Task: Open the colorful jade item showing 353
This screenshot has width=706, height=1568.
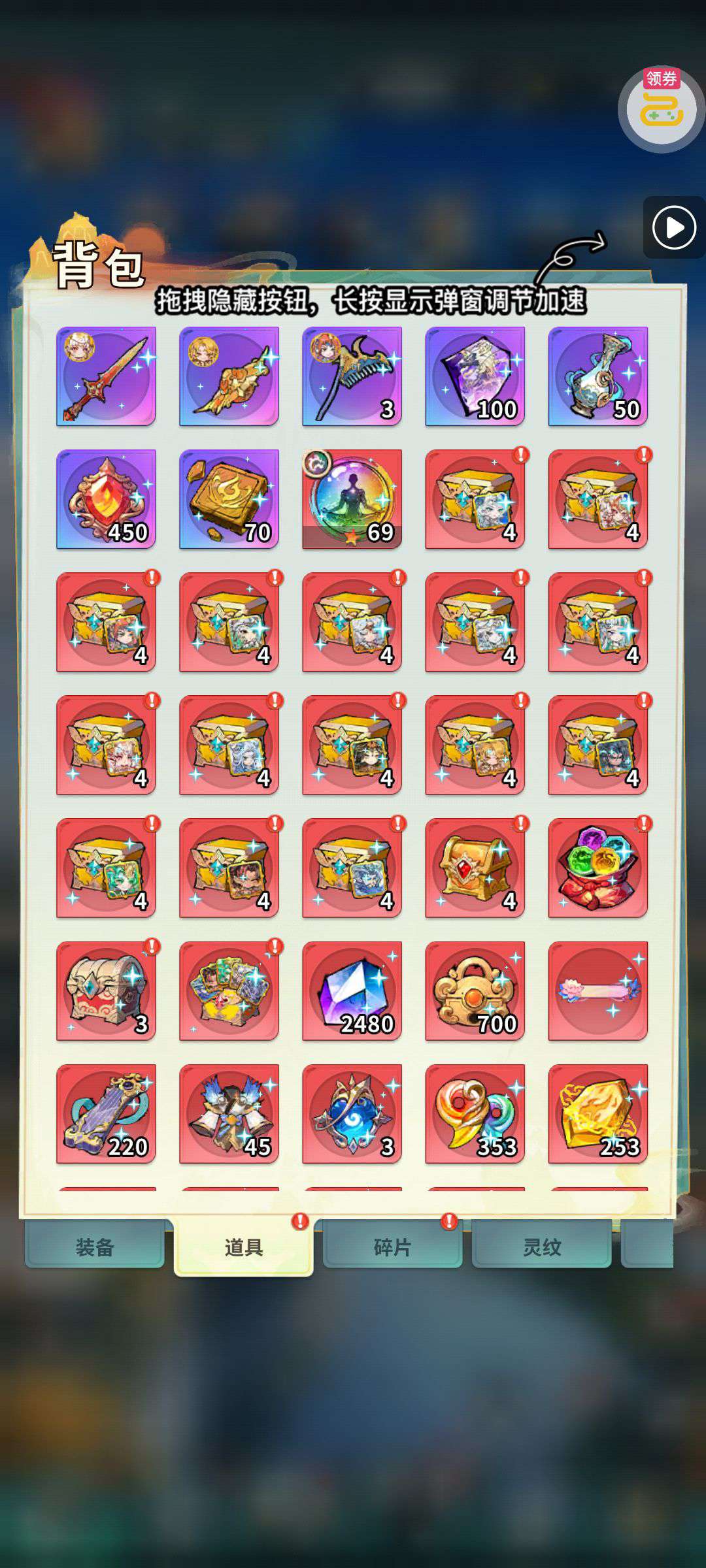Action: (x=475, y=1113)
